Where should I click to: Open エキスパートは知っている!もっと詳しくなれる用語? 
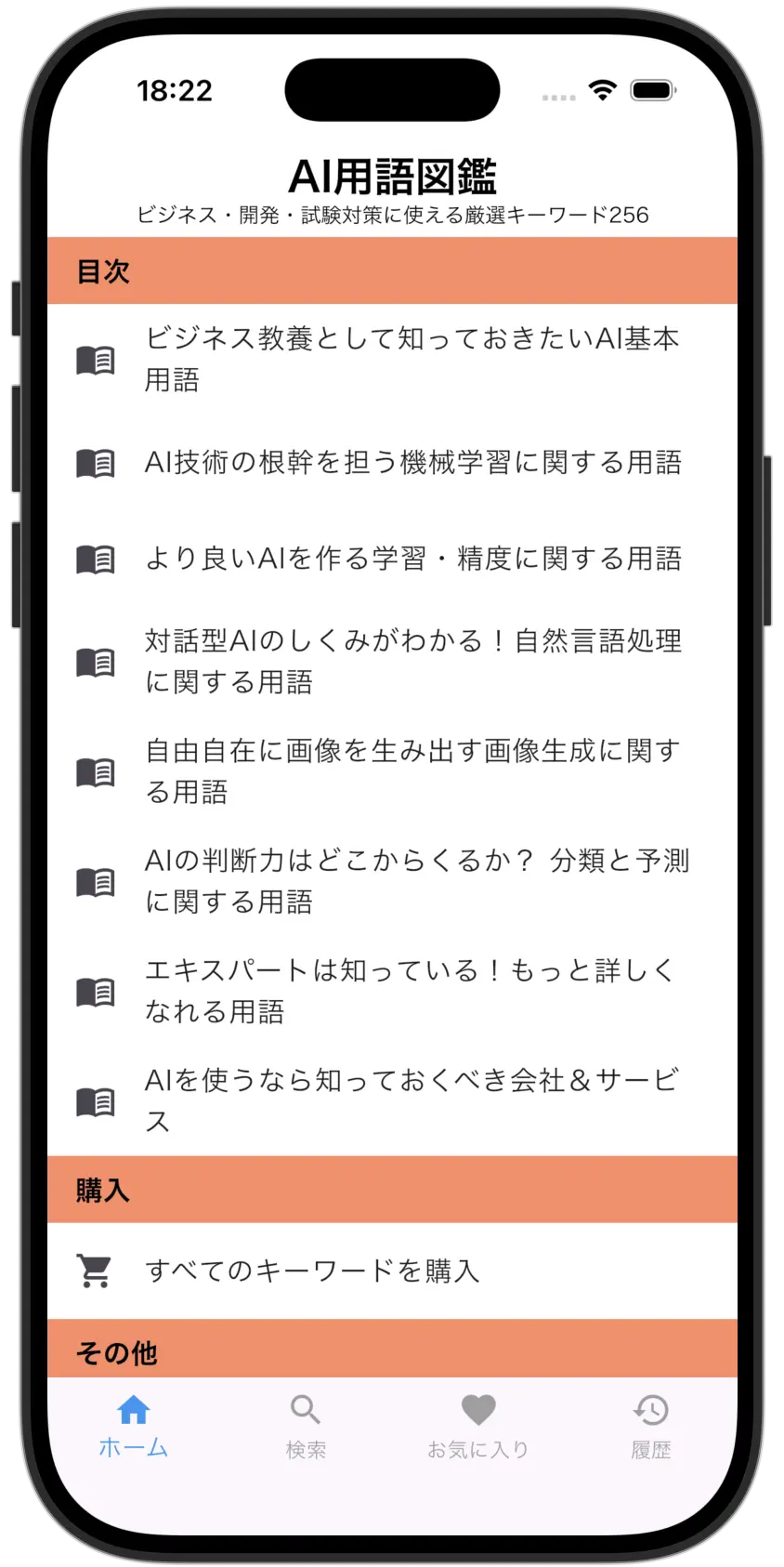[392, 991]
